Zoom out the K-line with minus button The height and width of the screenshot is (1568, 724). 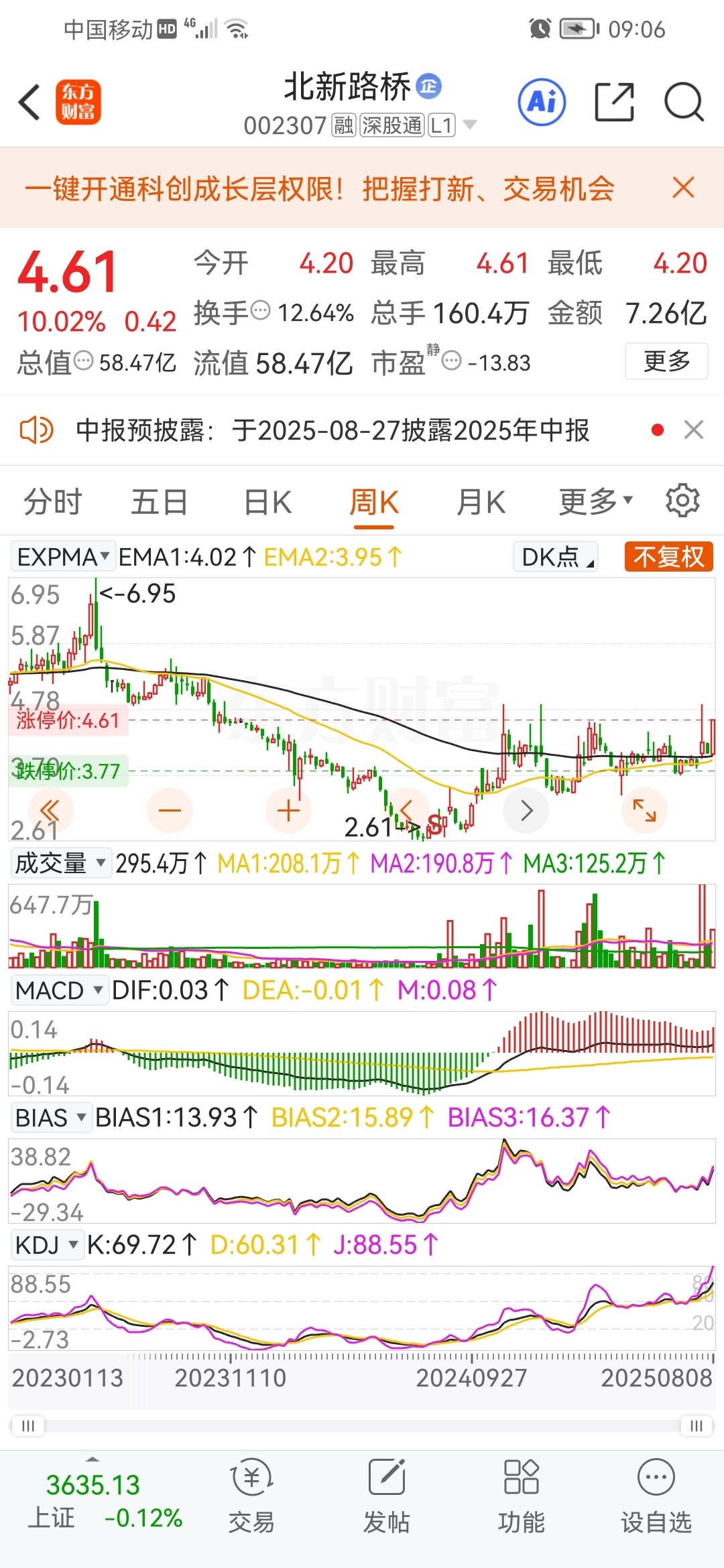click(x=170, y=811)
